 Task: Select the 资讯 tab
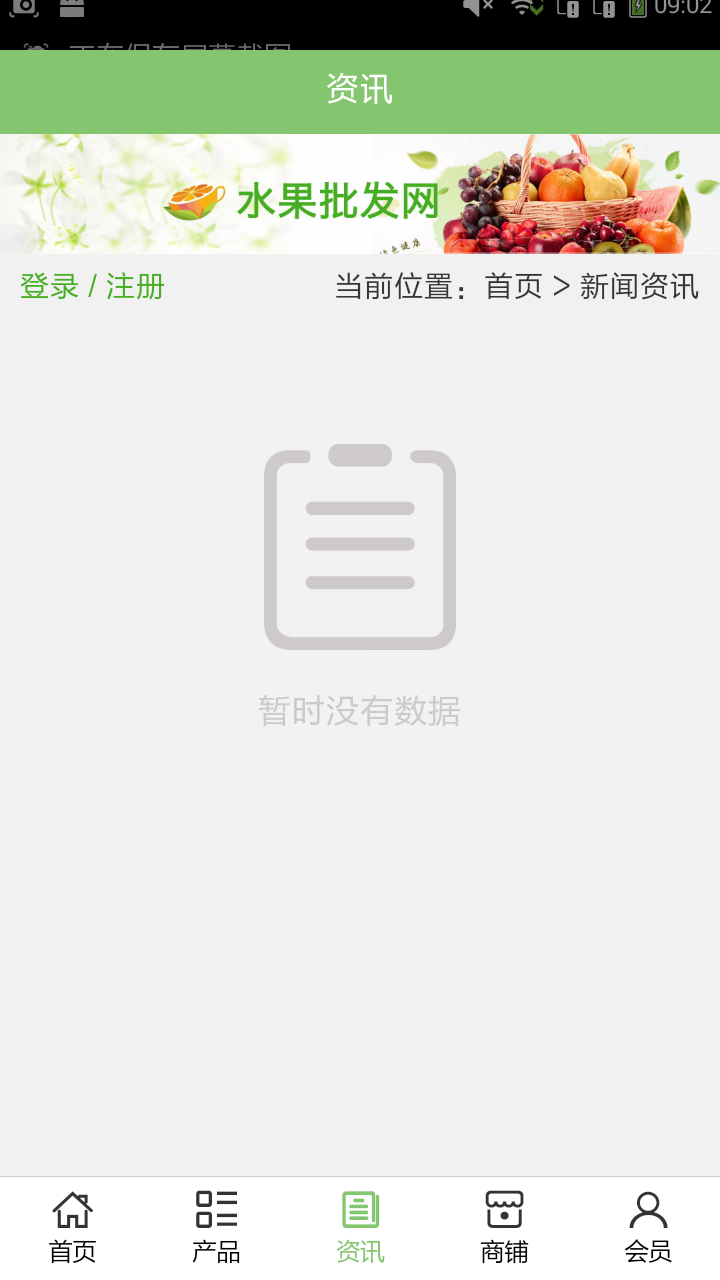point(360,1227)
